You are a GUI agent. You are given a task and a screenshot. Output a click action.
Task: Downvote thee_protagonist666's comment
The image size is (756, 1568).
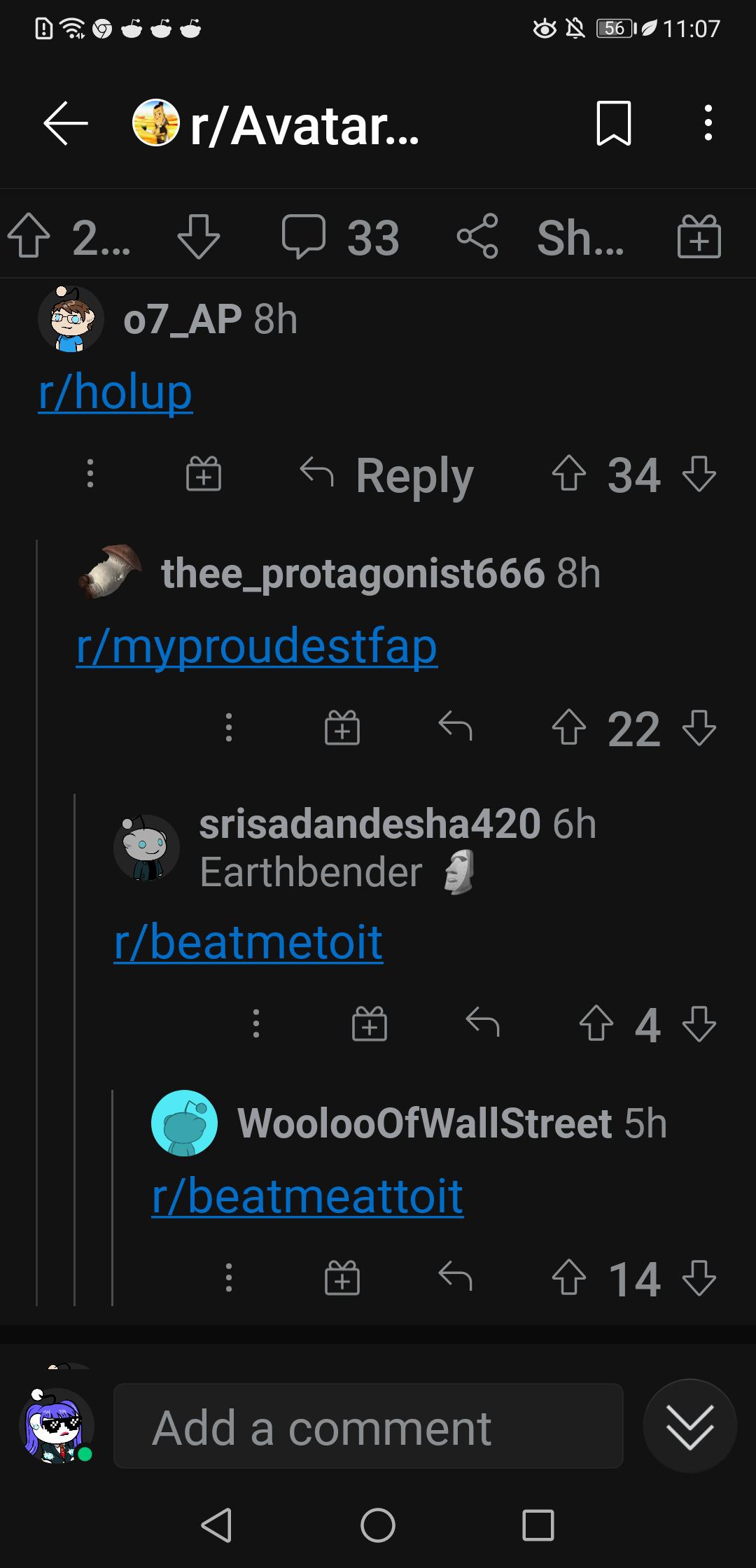pos(699,728)
